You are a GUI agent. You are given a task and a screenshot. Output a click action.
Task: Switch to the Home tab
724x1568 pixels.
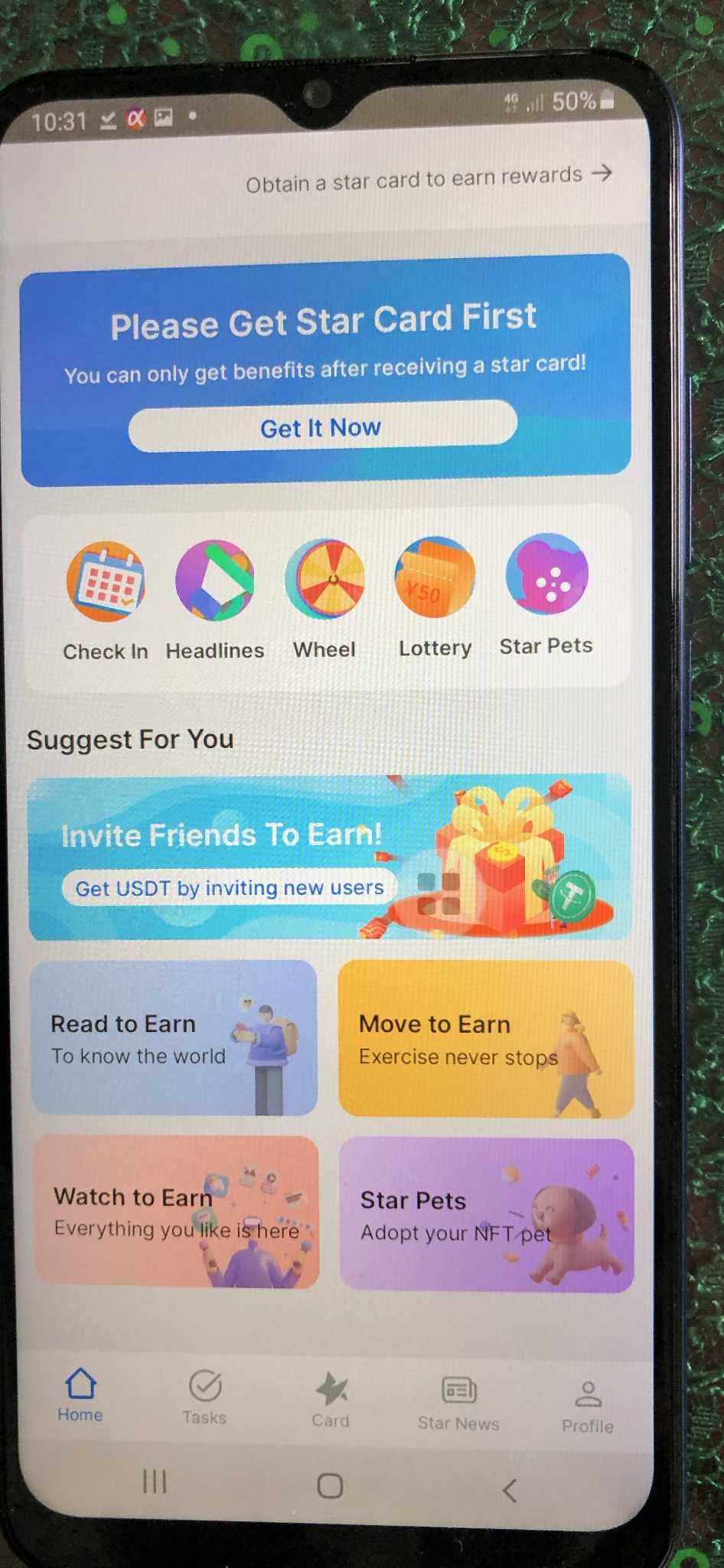point(80,1395)
